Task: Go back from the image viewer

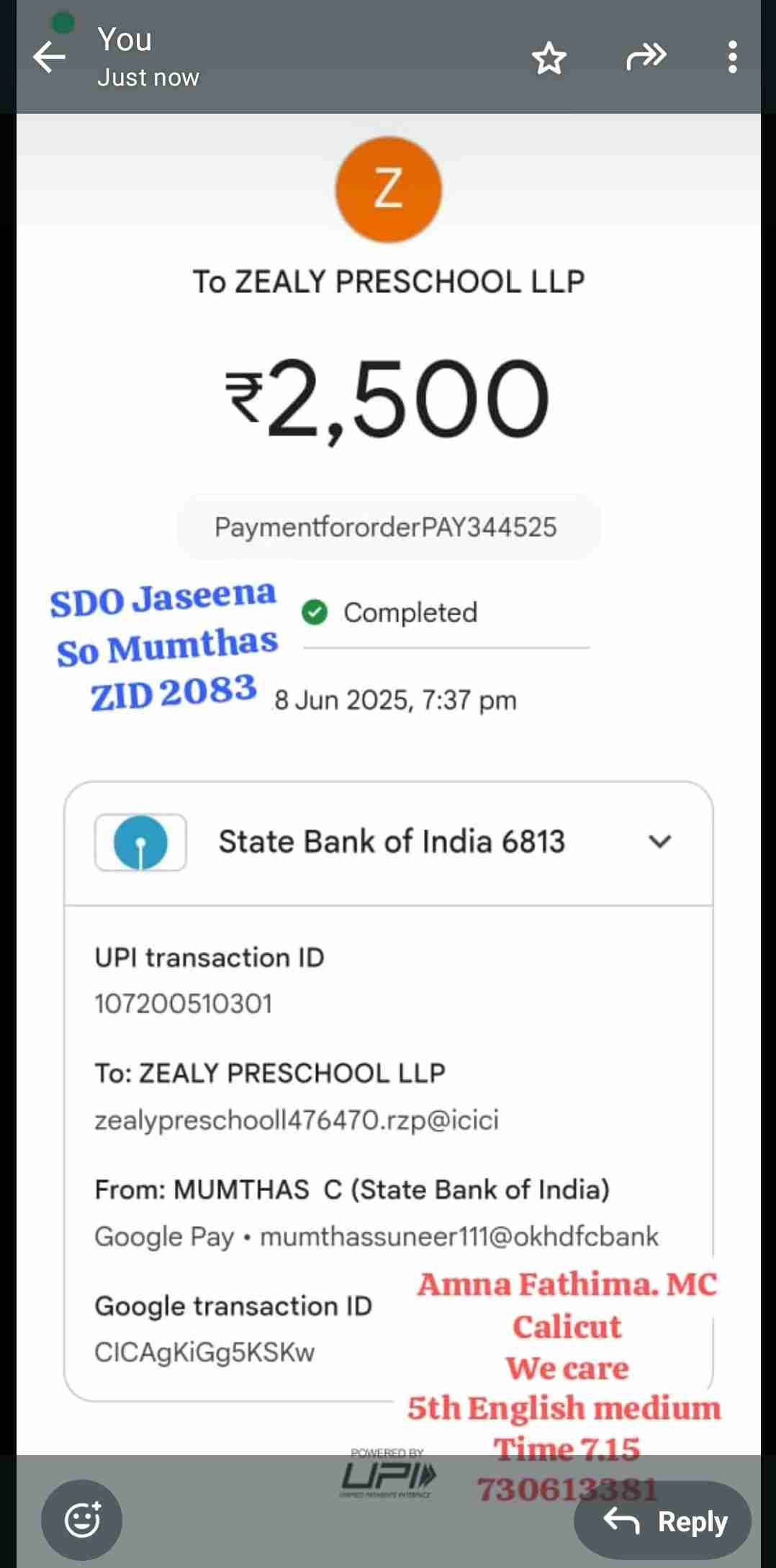Action: click(x=49, y=58)
